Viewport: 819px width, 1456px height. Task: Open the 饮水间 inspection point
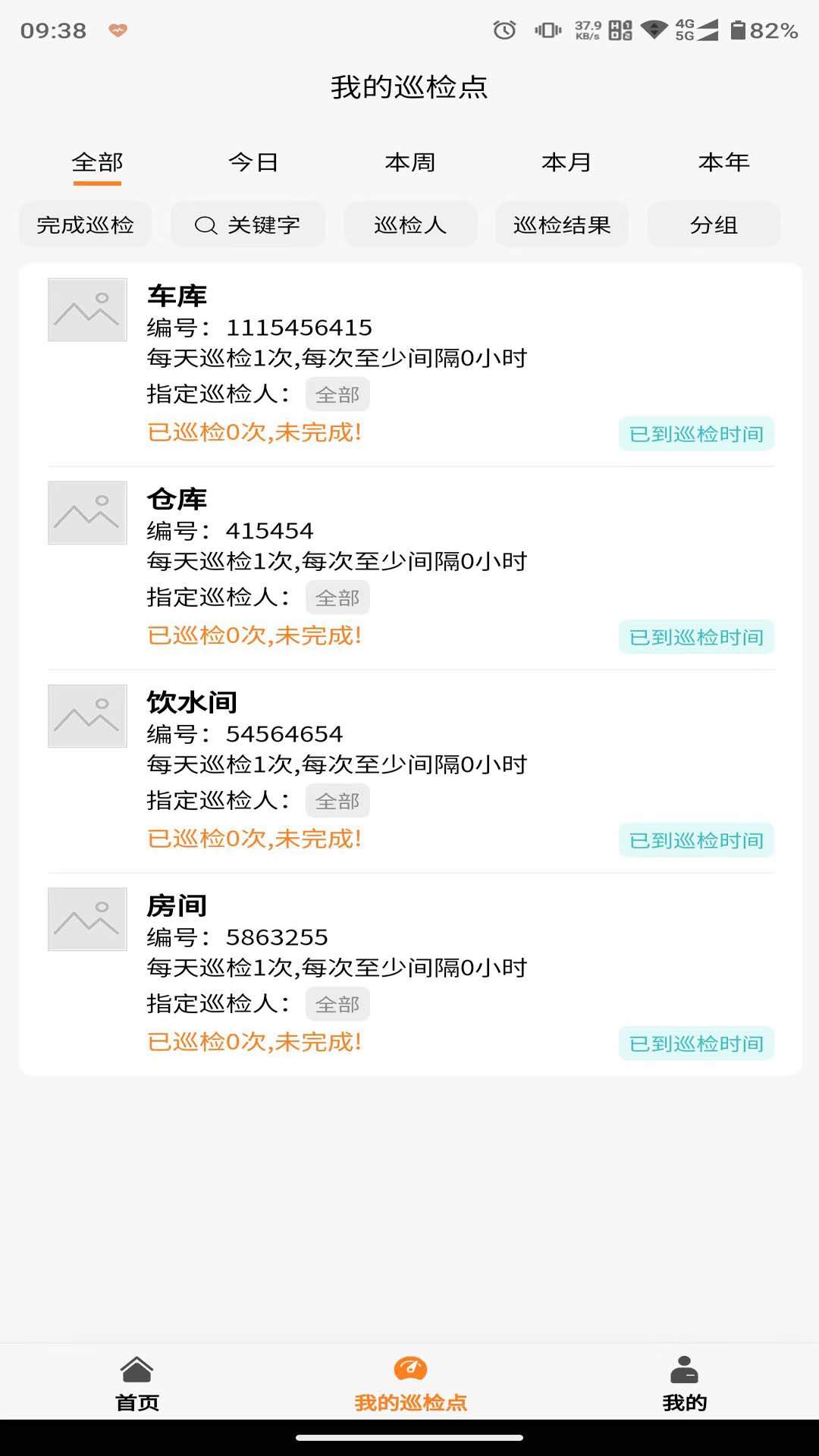pos(192,702)
